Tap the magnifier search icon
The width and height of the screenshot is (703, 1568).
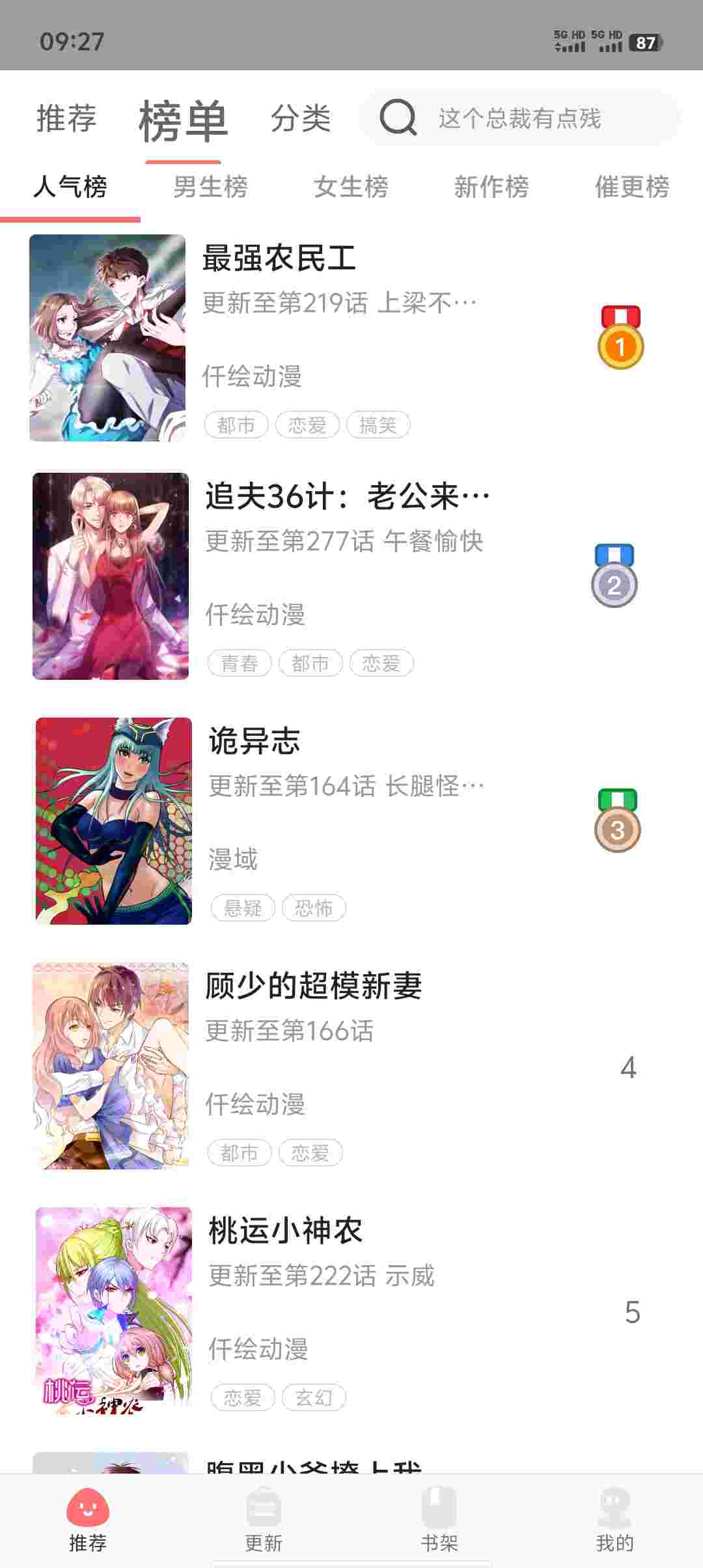coord(398,119)
